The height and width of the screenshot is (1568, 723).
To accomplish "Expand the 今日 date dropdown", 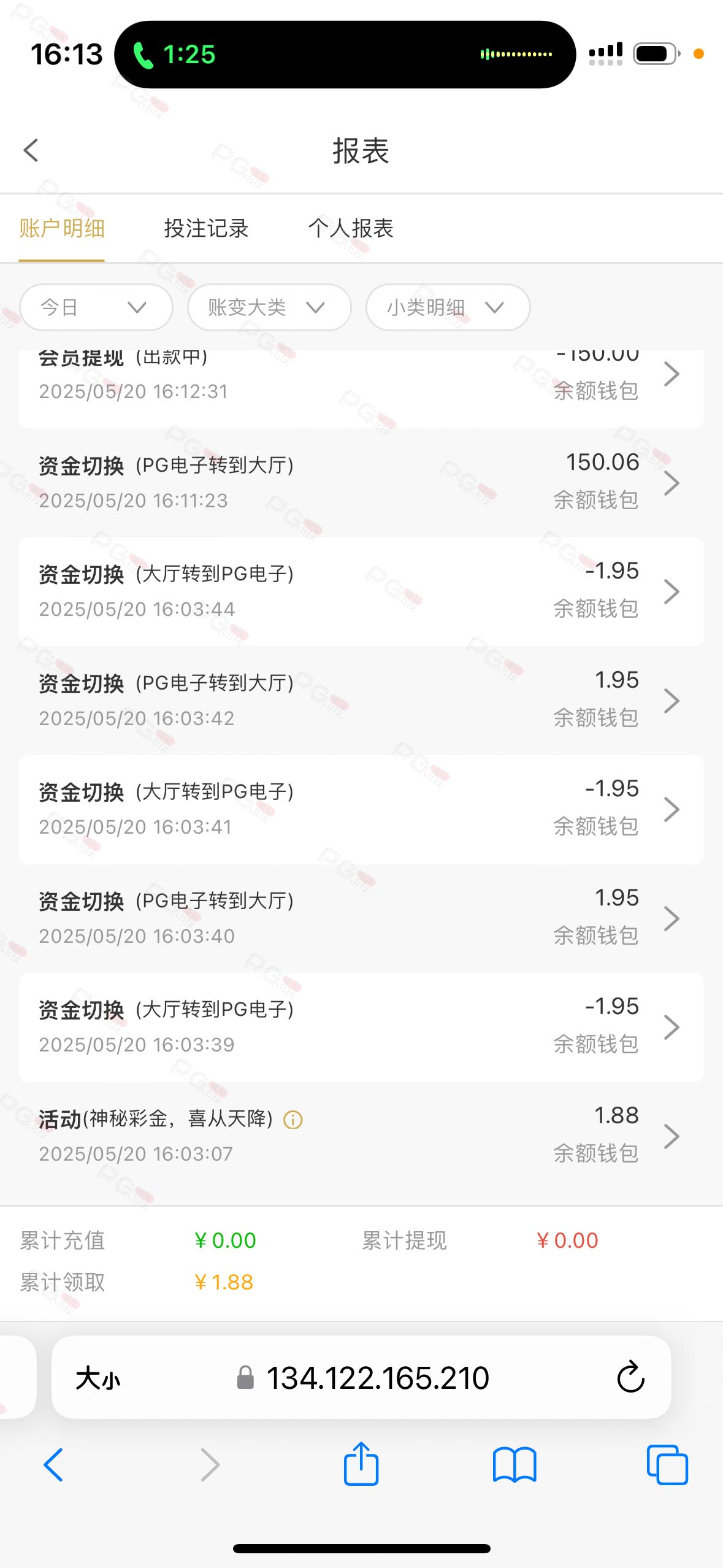I will pyautogui.click(x=96, y=307).
